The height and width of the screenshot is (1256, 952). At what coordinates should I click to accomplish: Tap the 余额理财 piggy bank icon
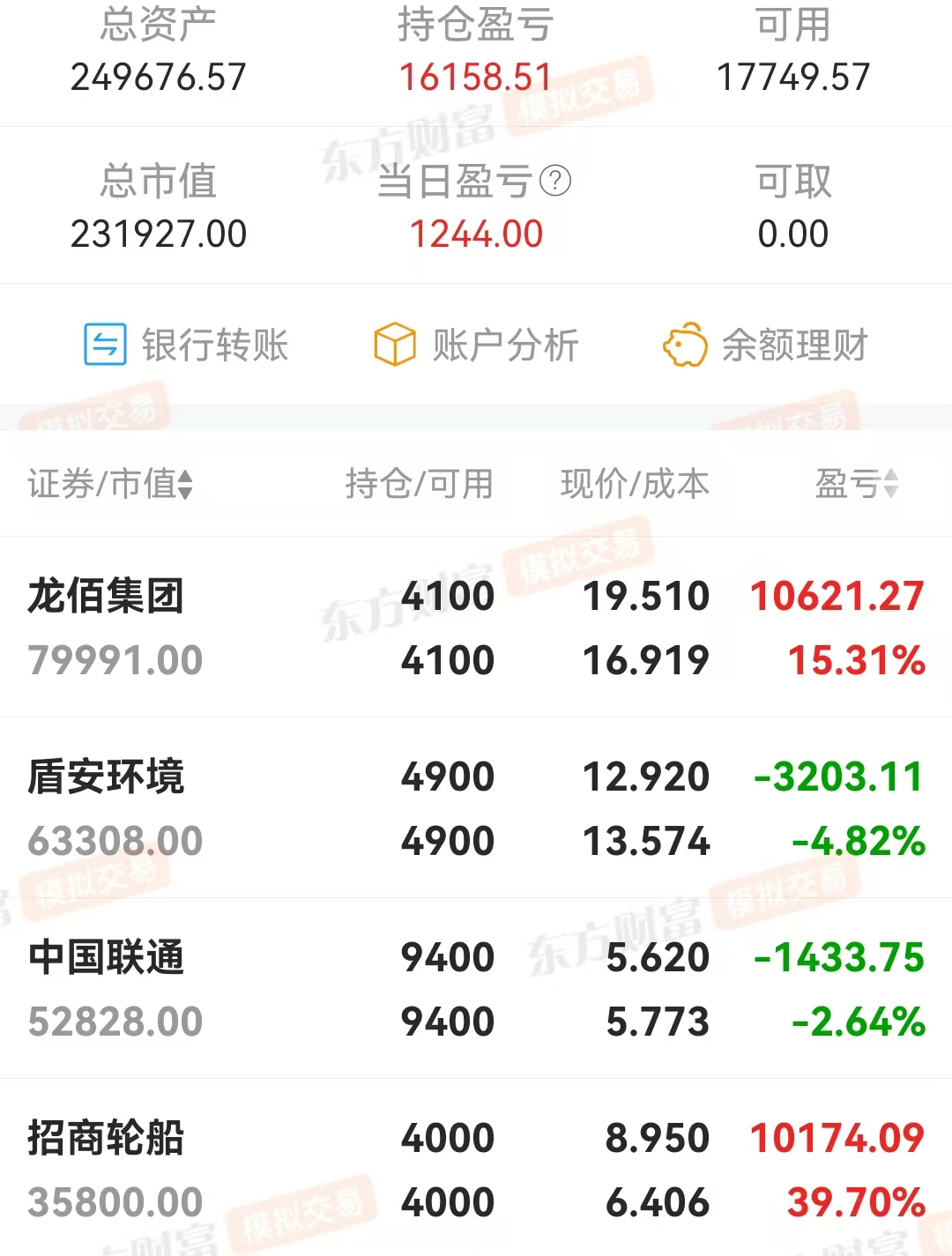click(685, 346)
